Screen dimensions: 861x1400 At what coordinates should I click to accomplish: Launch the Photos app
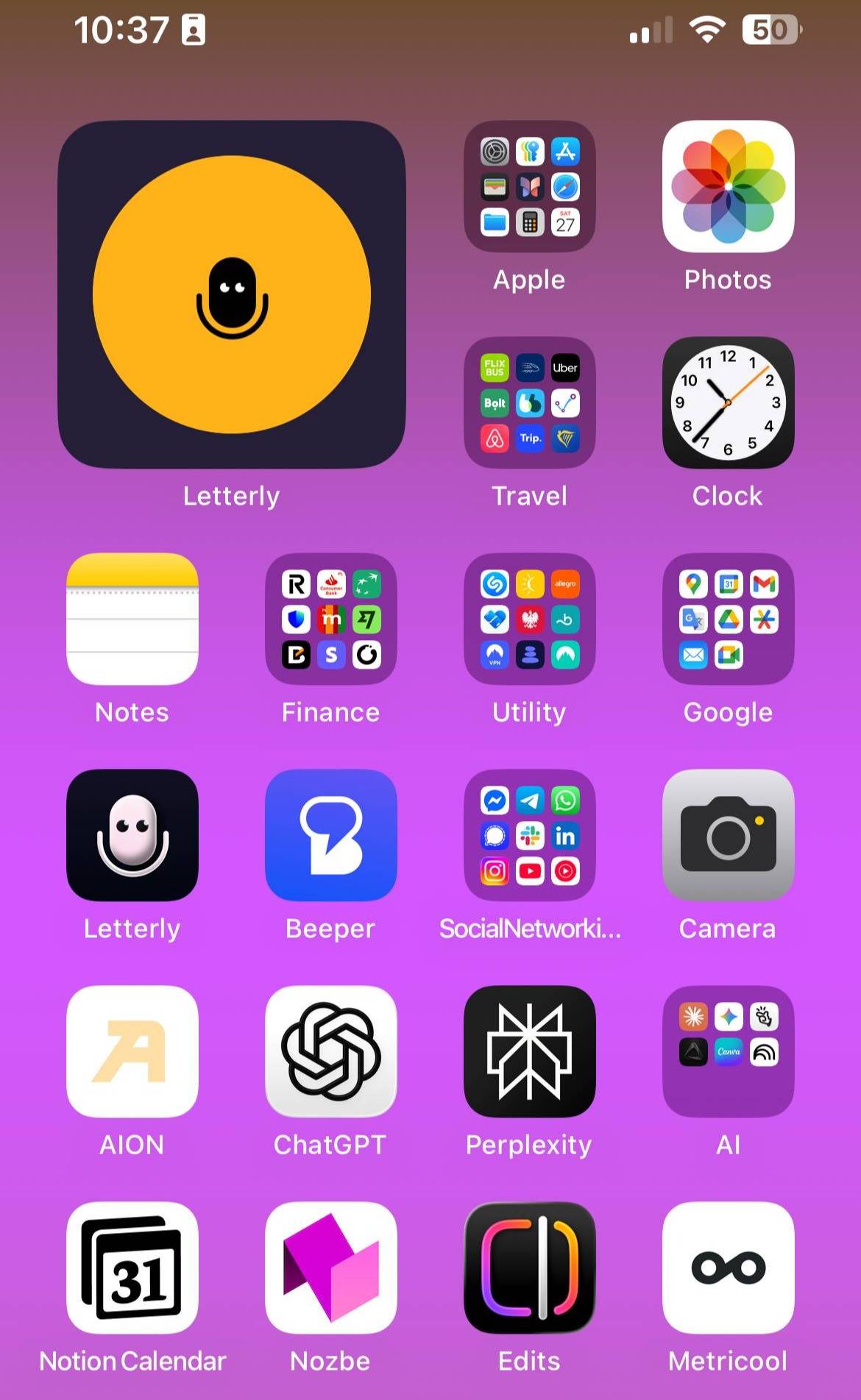coord(728,187)
